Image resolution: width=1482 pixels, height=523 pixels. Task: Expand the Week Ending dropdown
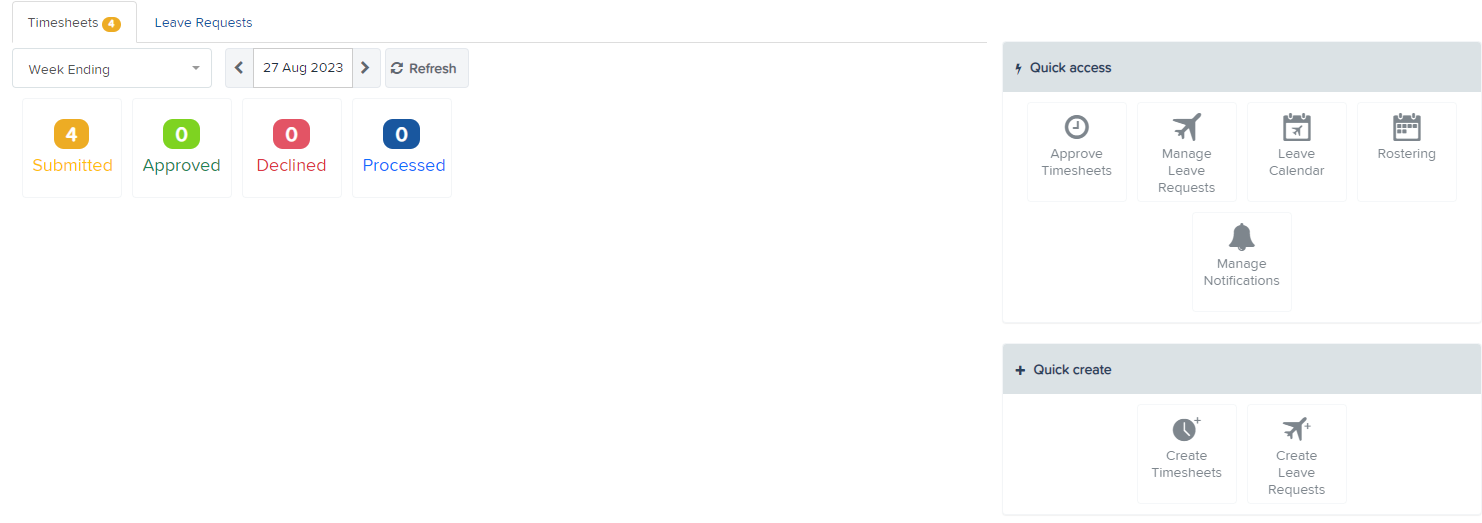click(x=112, y=69)
